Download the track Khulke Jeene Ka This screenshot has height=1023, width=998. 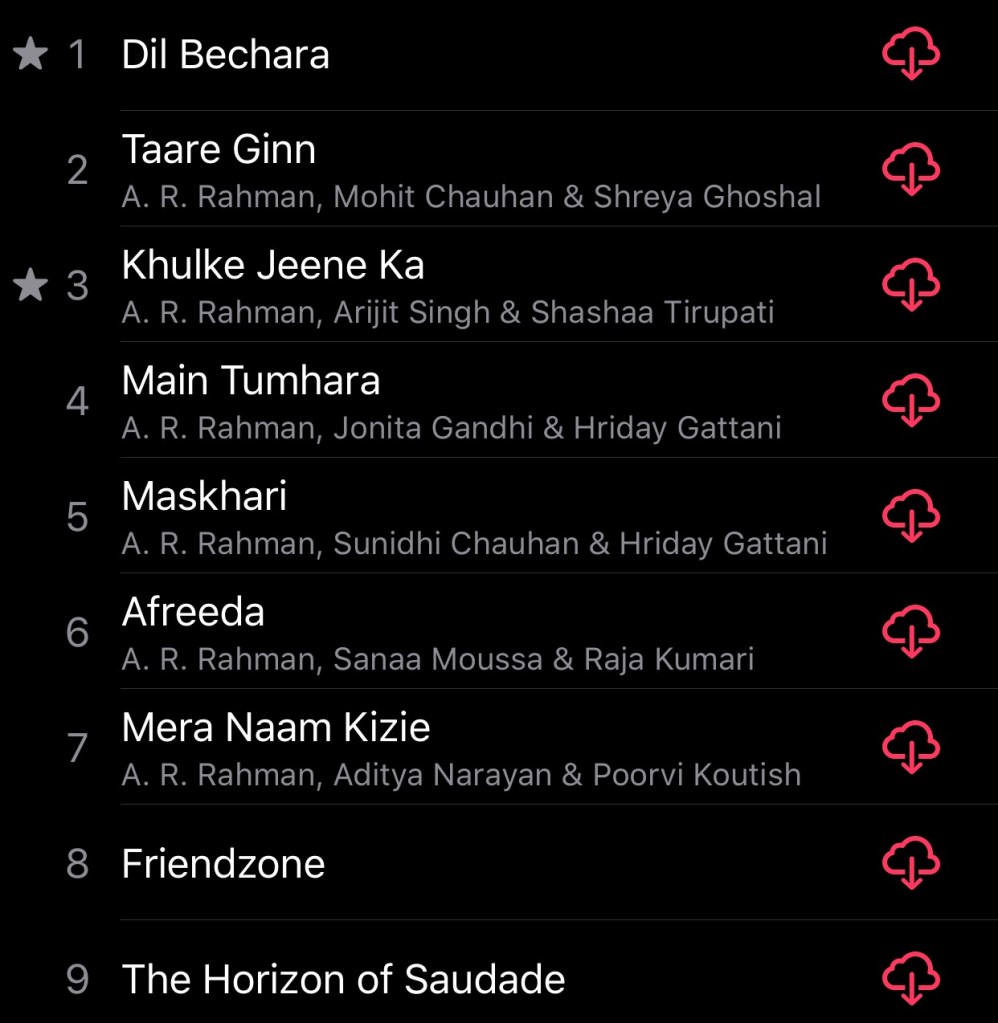point(910,286)
